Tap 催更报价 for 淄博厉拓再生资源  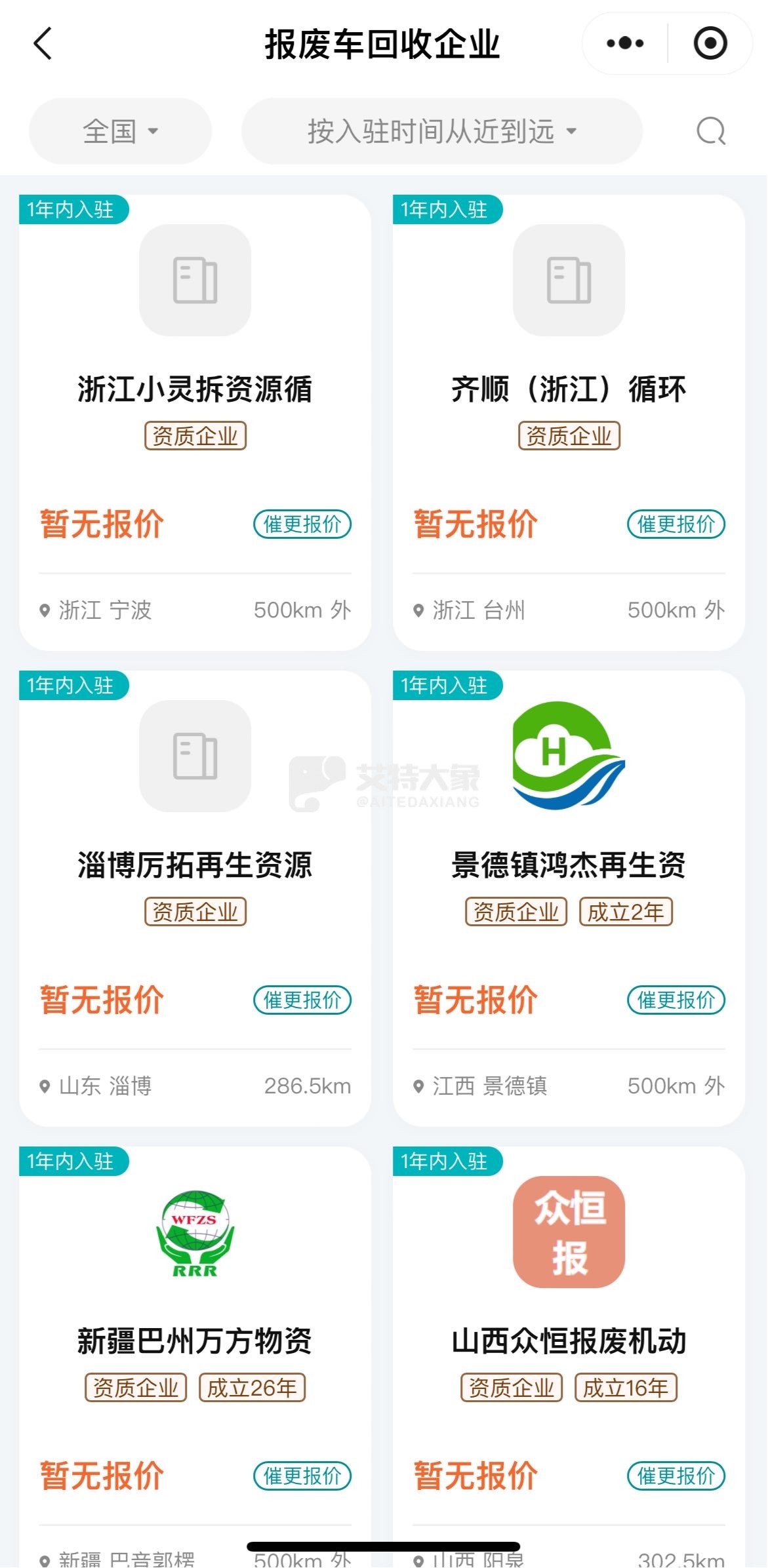(302, 1000)
